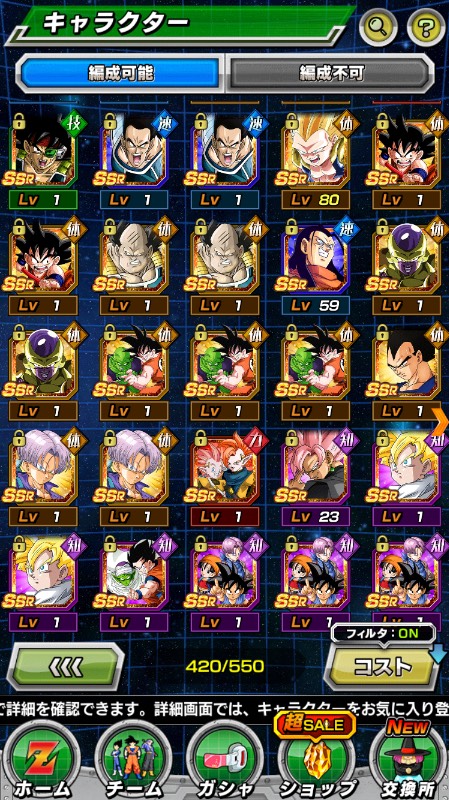Select the red 力 type character card
Viewport: 449px width, 800px height.
(224, 477)
